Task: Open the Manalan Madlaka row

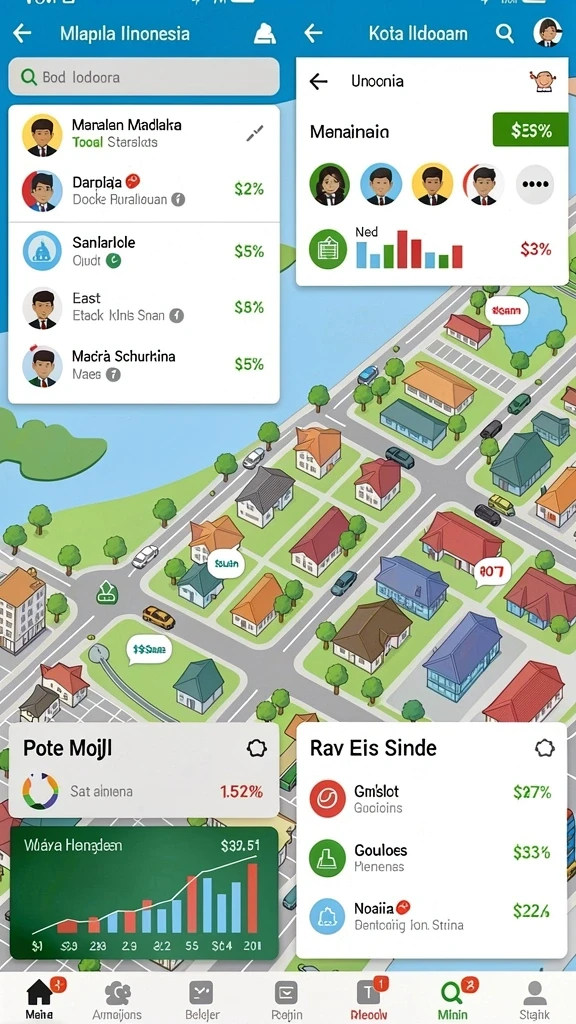Action: [144, 134]
